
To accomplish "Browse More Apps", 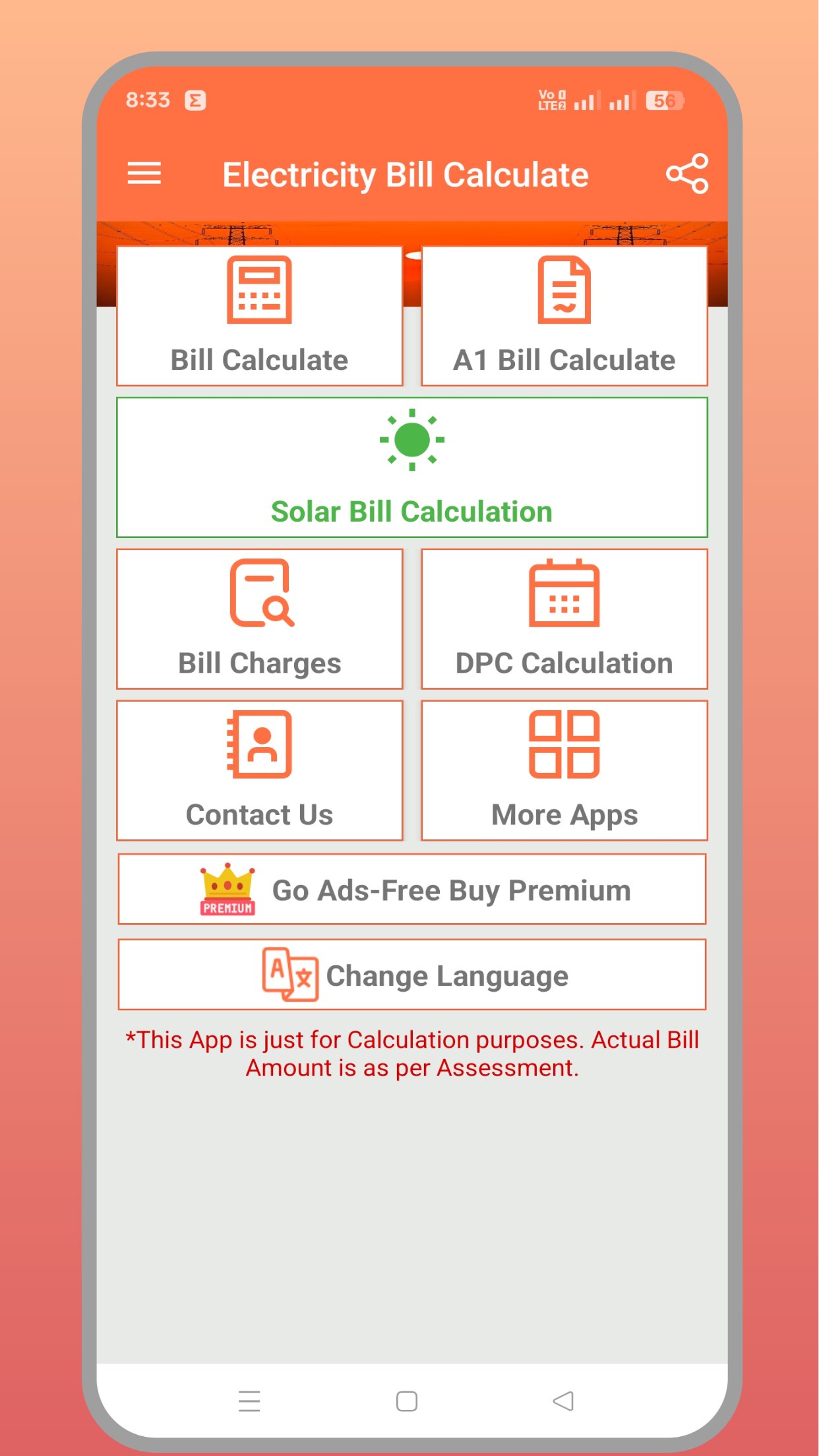I will click(x=564, y=770).
